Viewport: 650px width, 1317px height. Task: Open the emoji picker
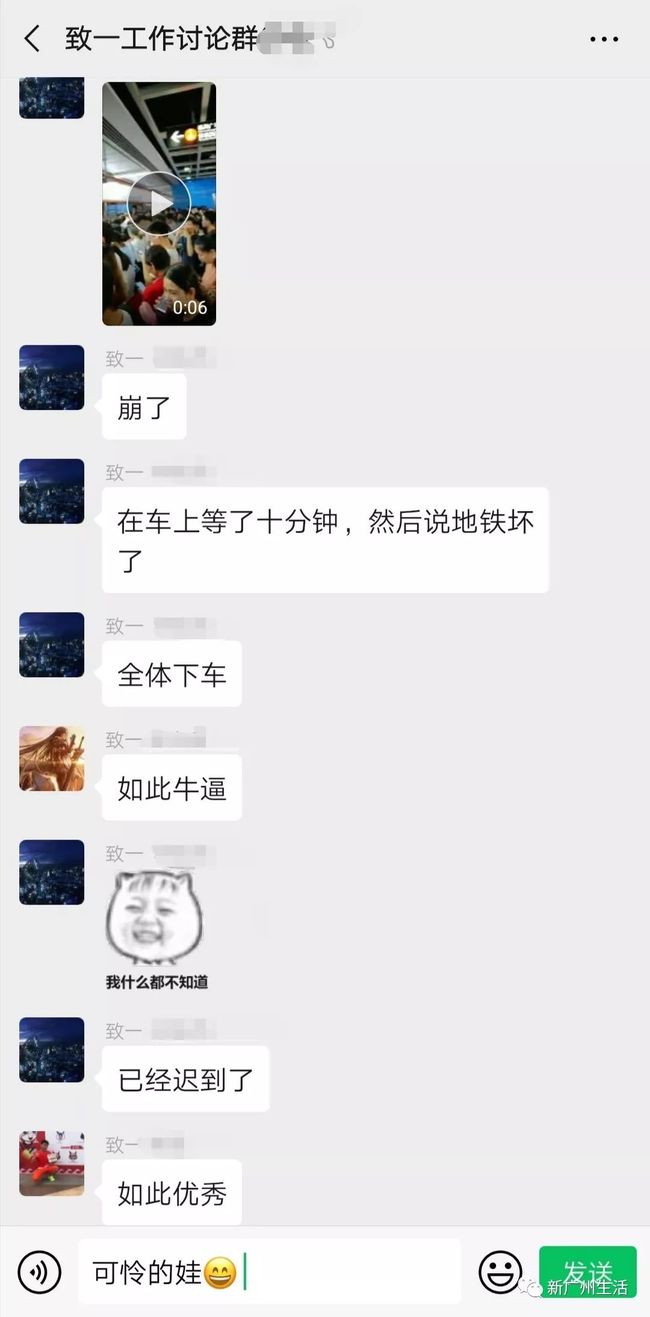500,1272
